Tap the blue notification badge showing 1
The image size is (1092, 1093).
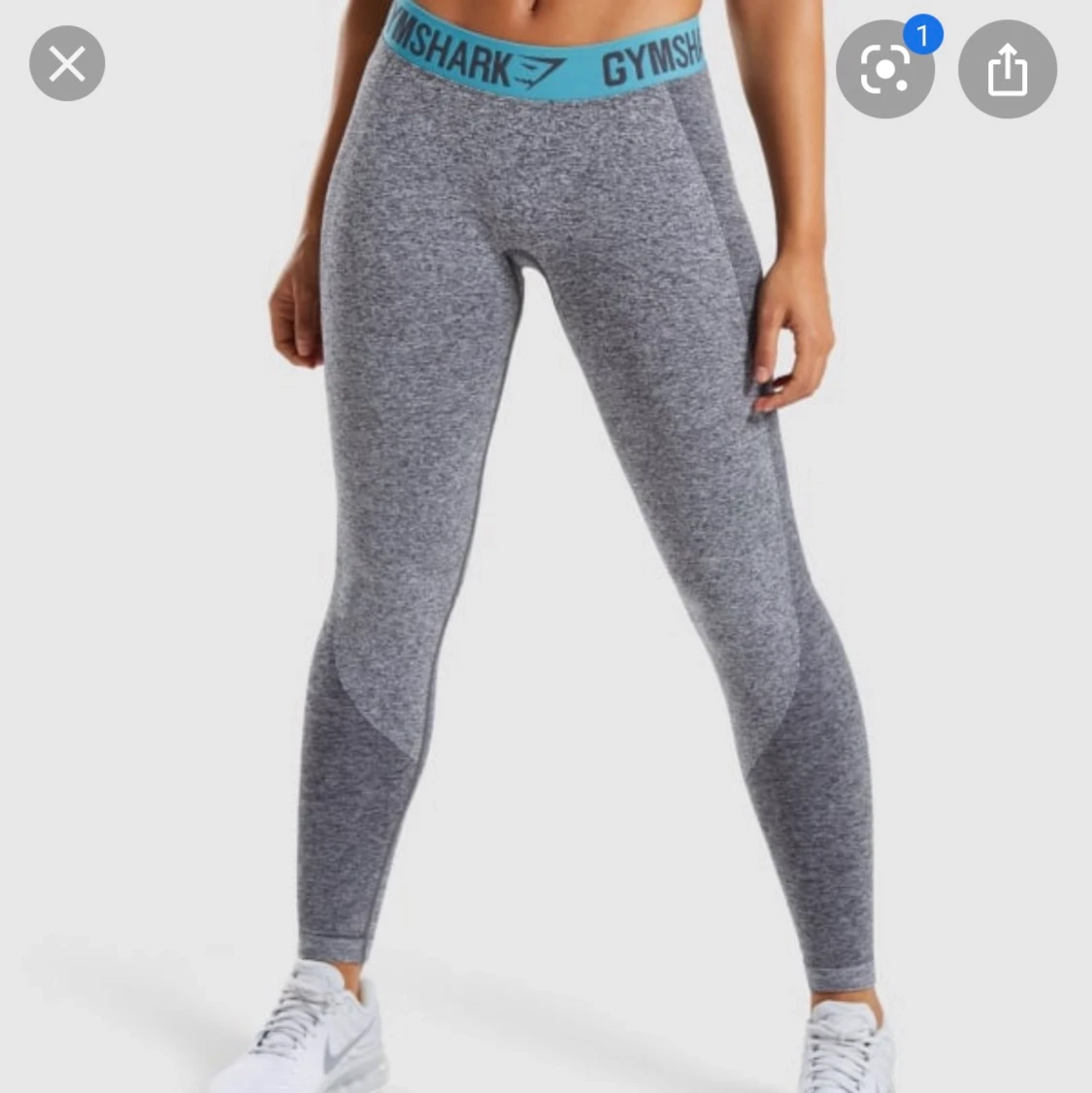(x=923, y=34)
